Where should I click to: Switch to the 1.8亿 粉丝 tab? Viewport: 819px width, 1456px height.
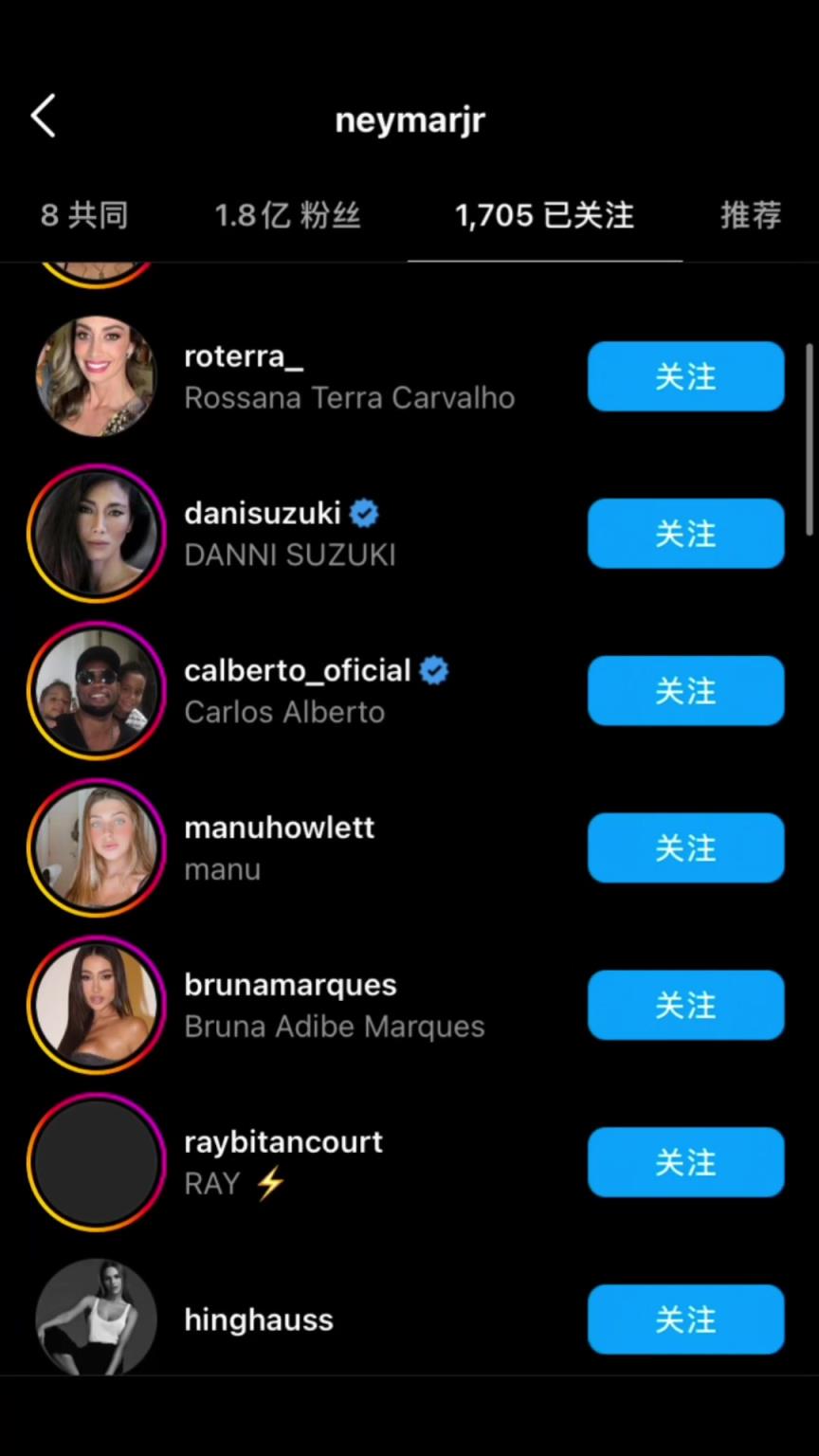[x=287, y=216]
